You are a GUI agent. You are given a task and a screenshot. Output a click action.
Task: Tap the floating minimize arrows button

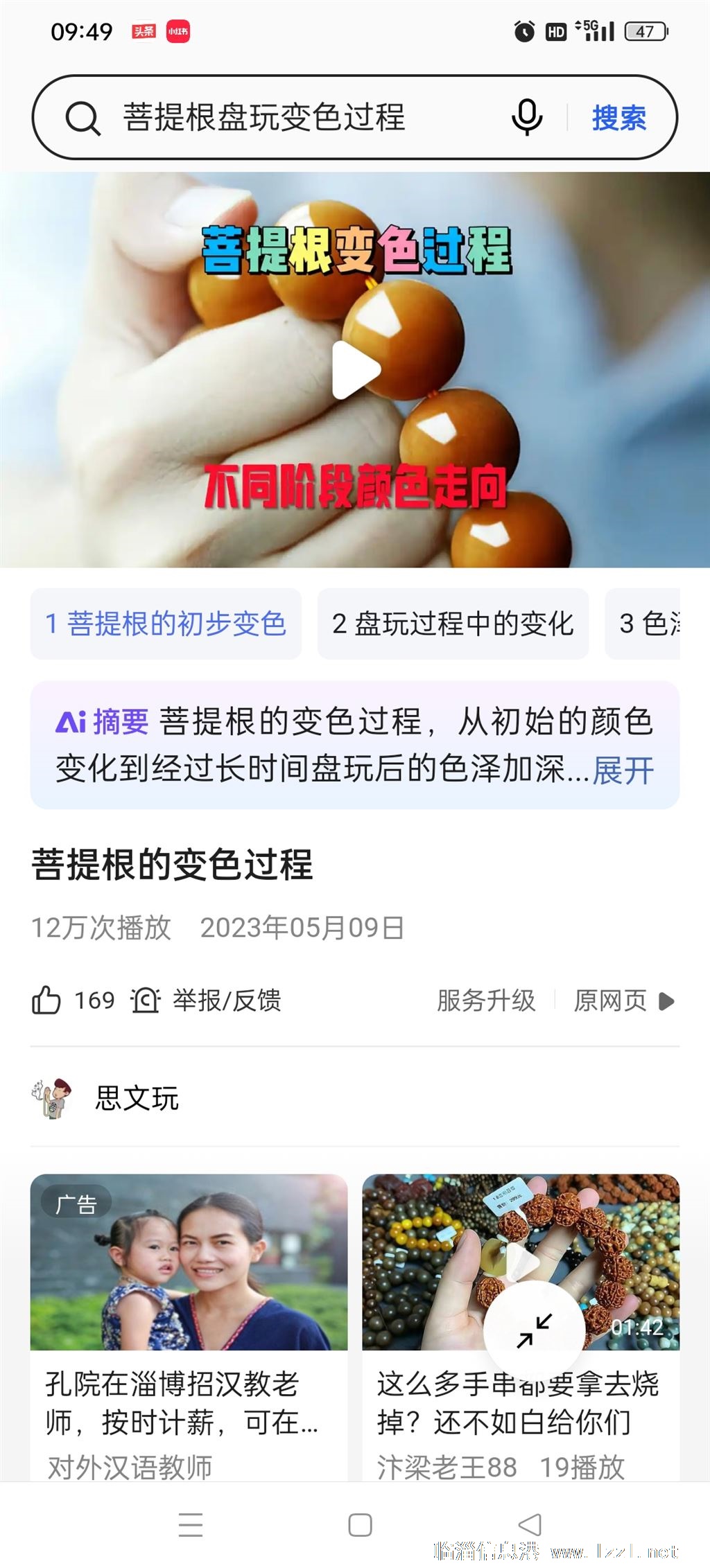534,1331
